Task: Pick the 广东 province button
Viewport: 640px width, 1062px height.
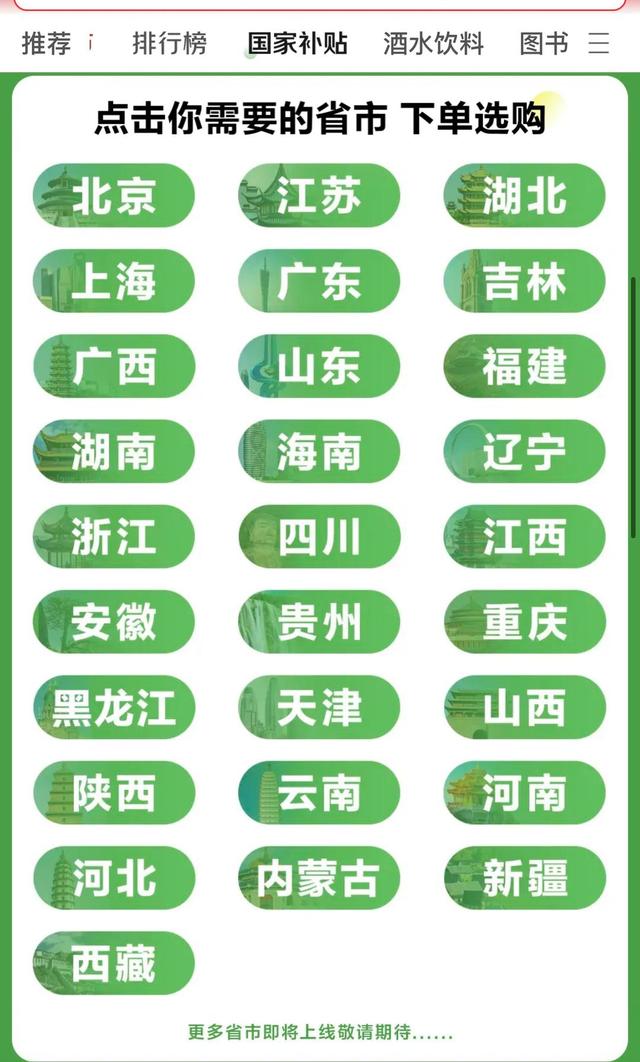Action: click(x=319, y=281)
